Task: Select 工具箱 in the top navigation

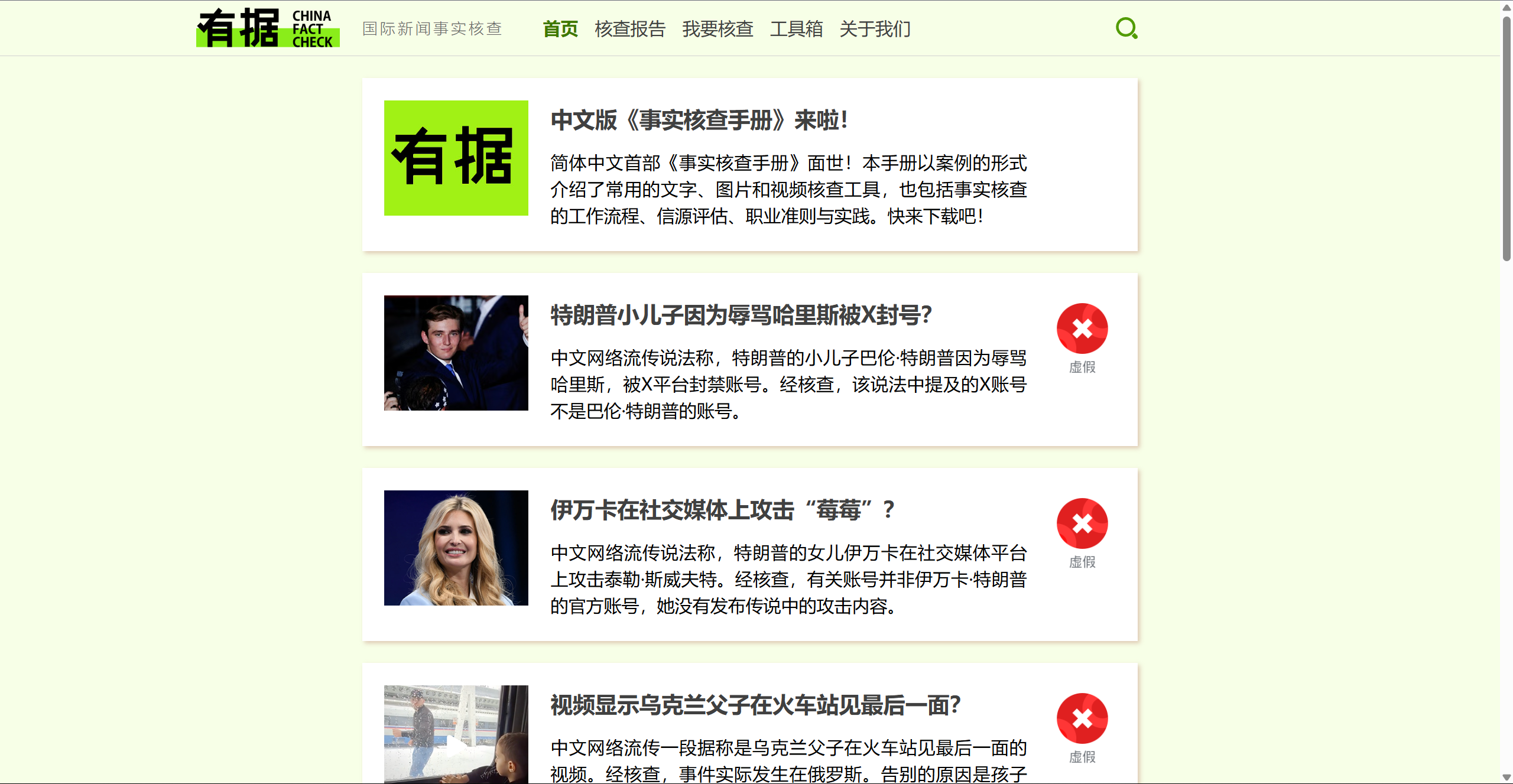Action: point(796,29)
